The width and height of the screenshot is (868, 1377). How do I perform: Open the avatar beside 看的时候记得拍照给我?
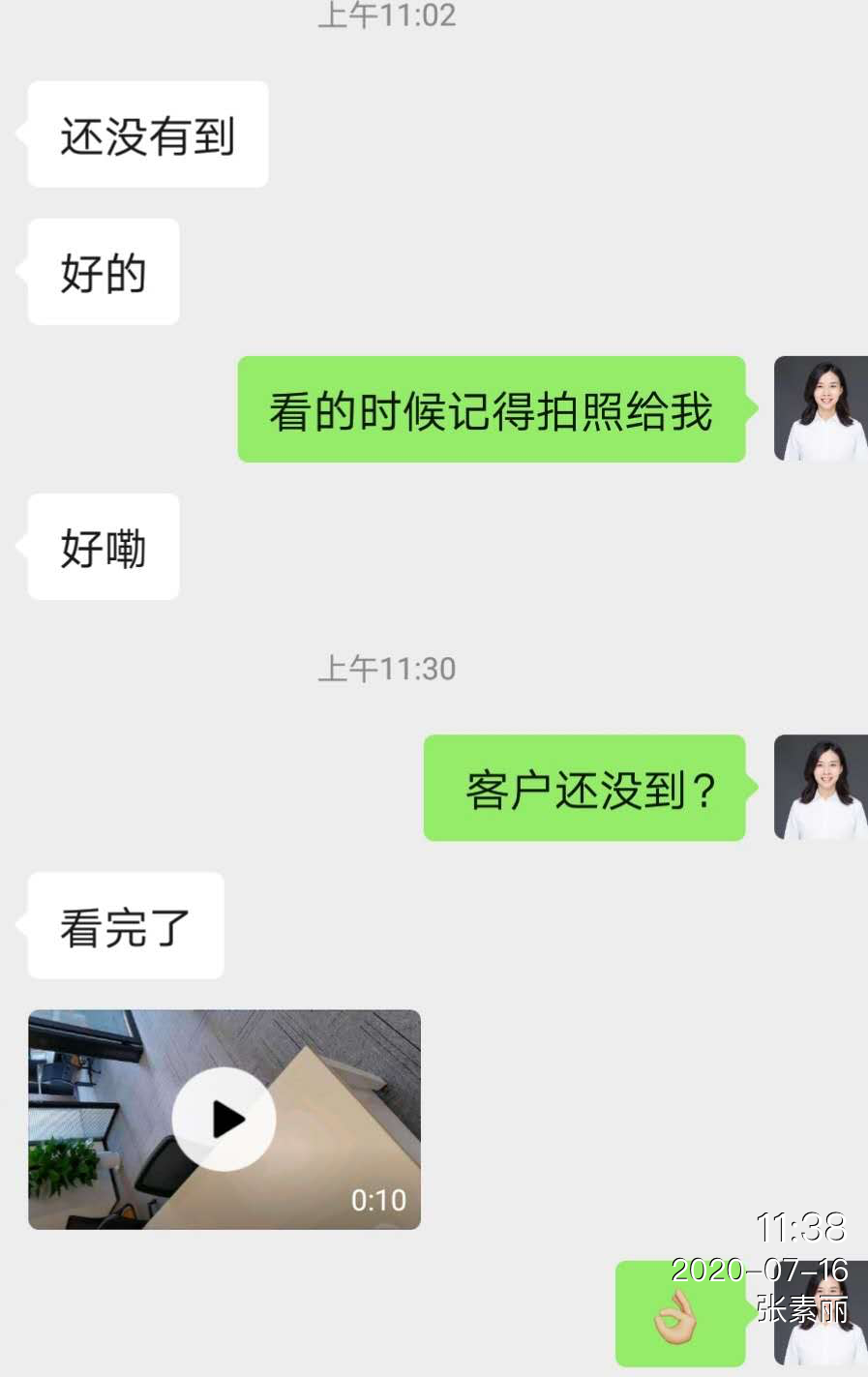[820, 408]
